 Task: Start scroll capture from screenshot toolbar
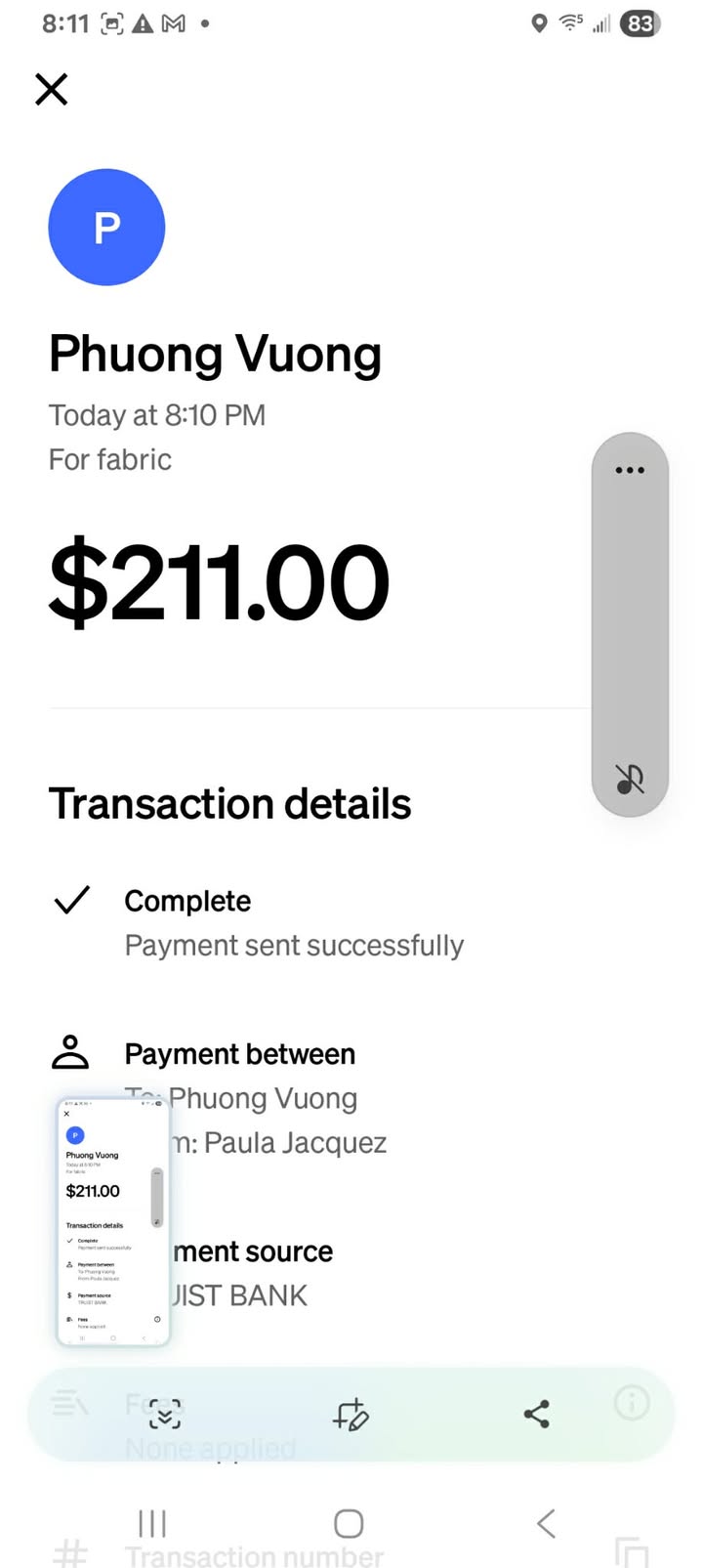coord(165,1414)
